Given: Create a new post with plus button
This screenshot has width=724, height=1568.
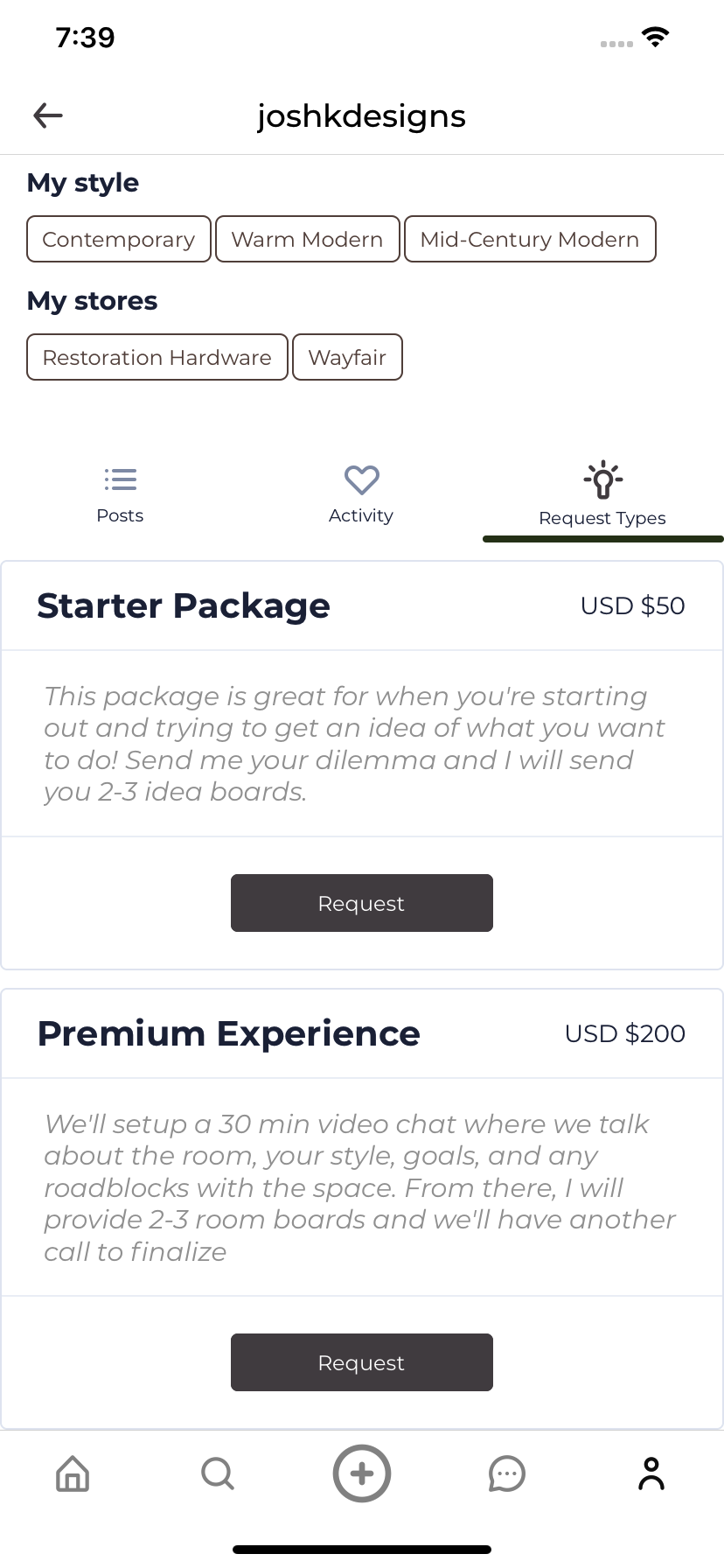Looking at the screenshot, I should coord(362,1473).
